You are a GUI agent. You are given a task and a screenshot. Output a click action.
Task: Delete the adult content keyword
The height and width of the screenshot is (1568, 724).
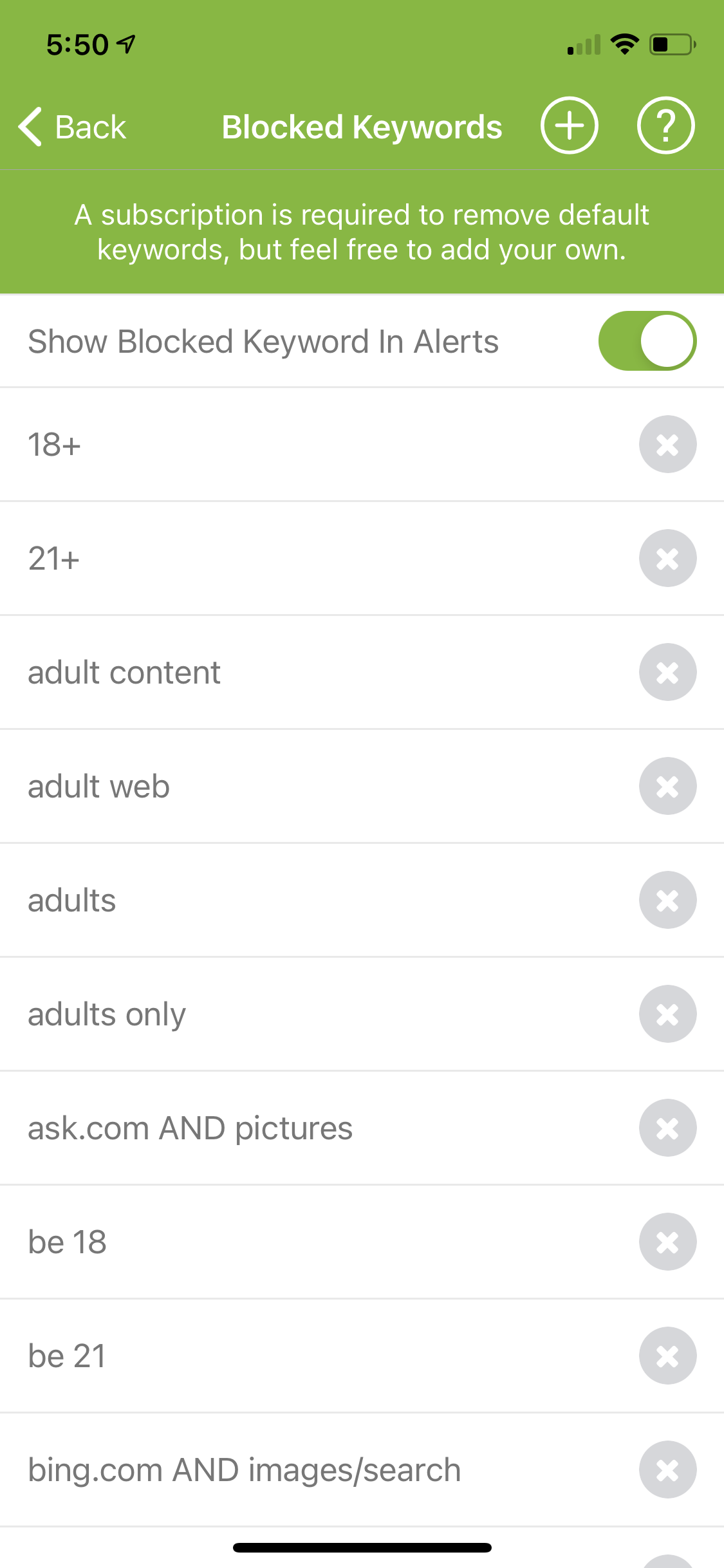(x=668, y=672)
